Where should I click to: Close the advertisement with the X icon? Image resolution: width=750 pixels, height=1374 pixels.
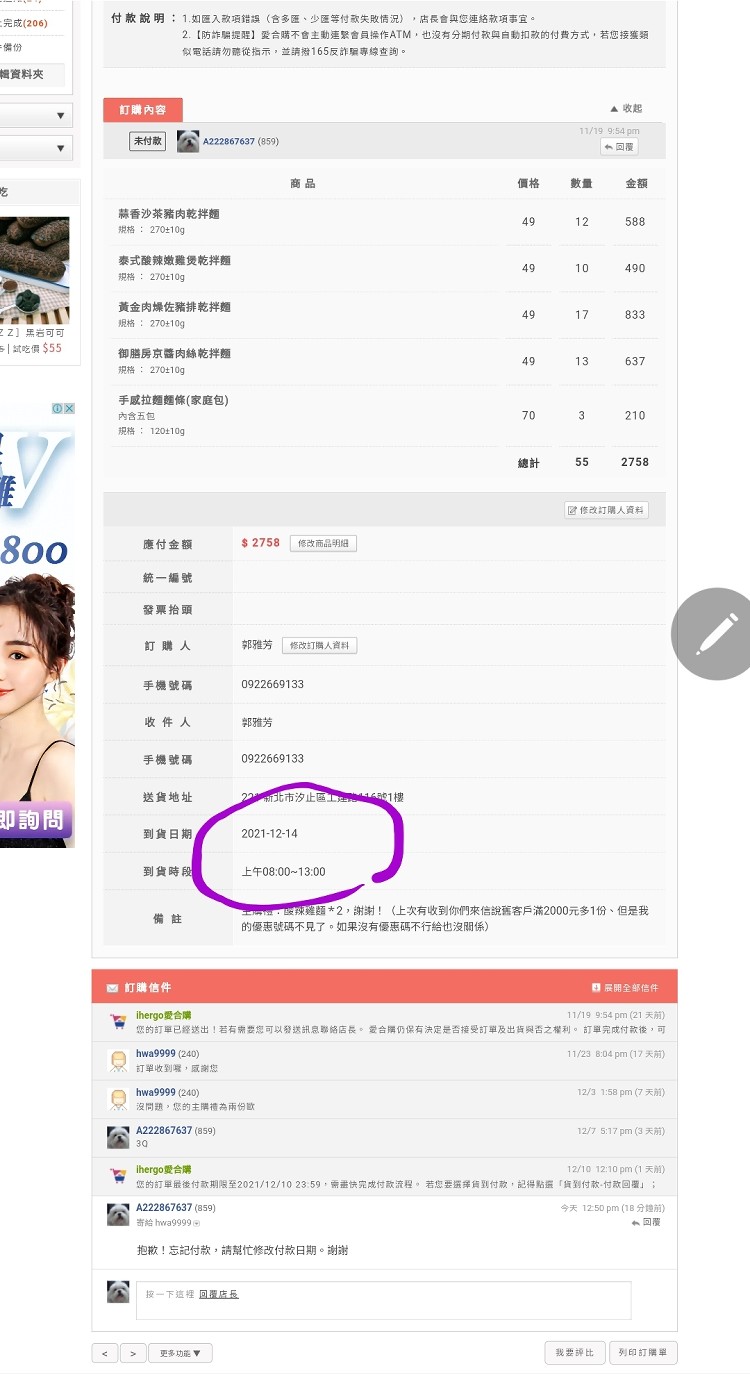(69, 408)
